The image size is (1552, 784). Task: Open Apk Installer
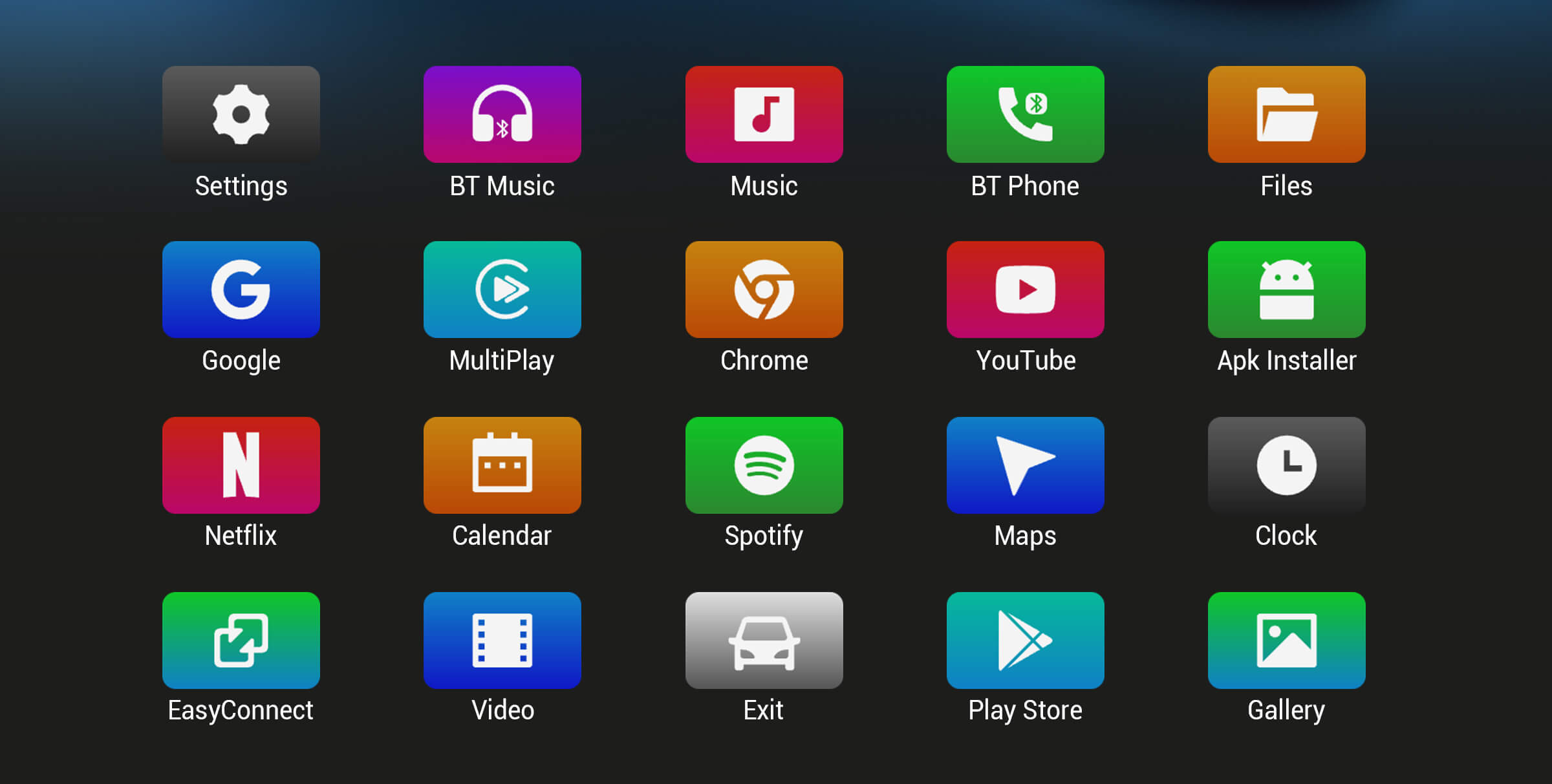click(1286, 290)
